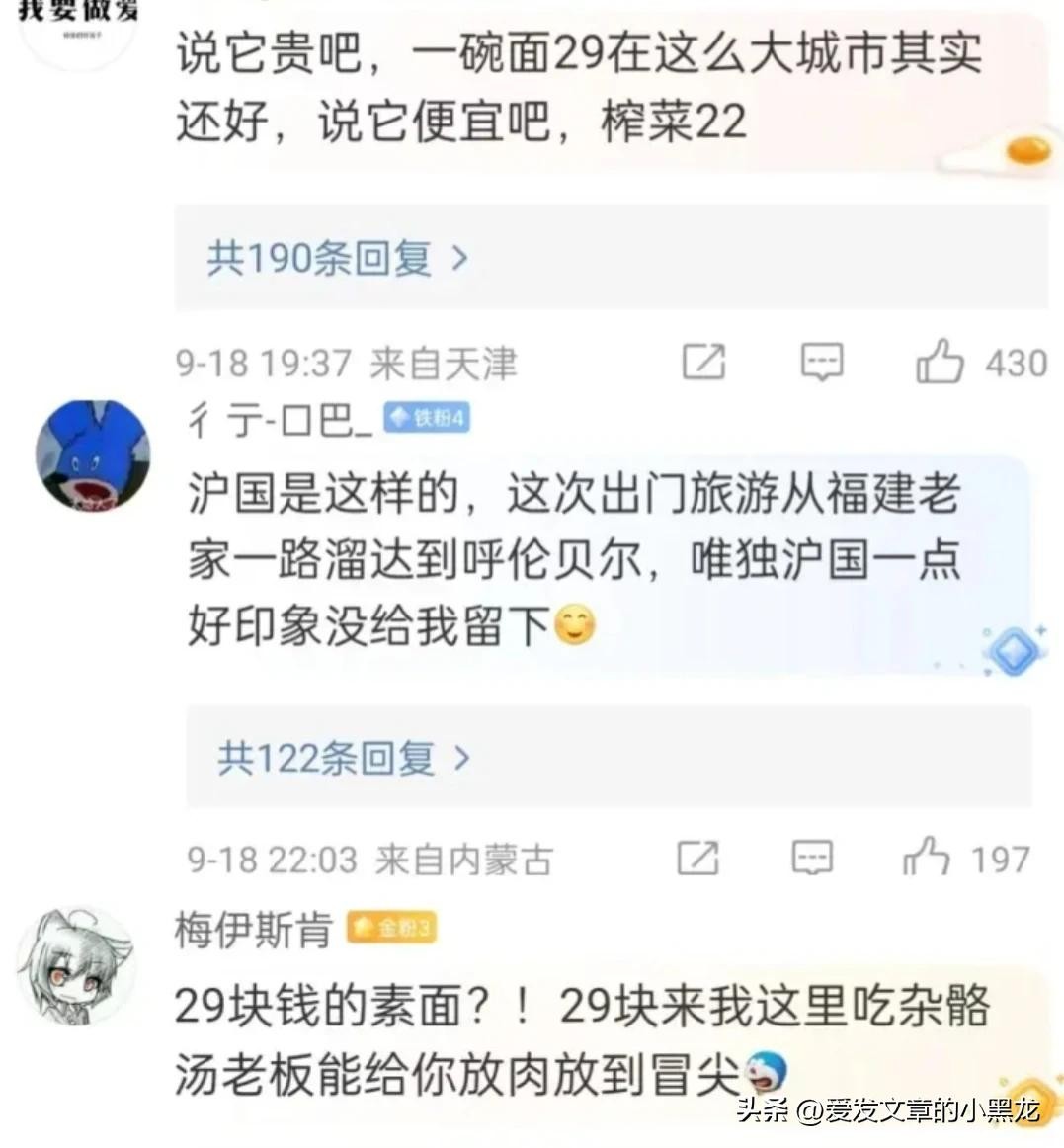Open the username 梅伊斯肯
Screen dimensions: 1064x1148
pos(253,929)
